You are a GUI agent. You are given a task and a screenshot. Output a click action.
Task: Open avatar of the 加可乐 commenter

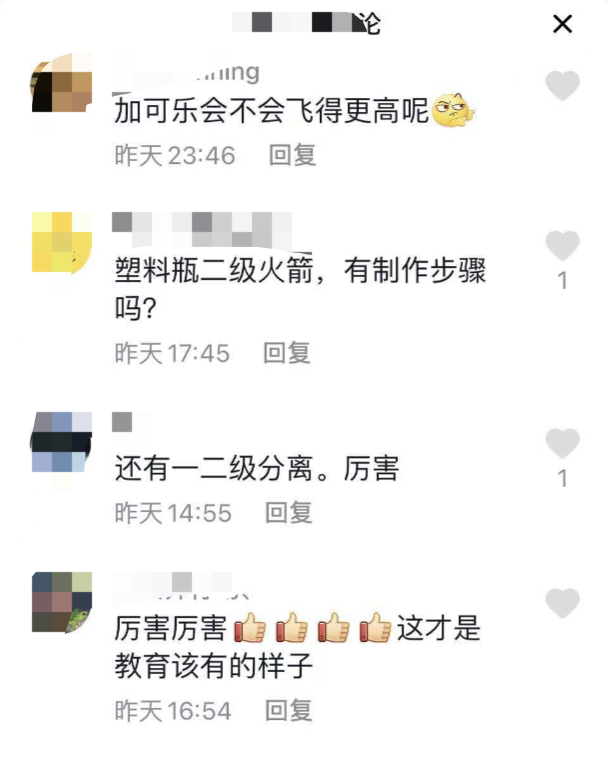coord(62,85)
